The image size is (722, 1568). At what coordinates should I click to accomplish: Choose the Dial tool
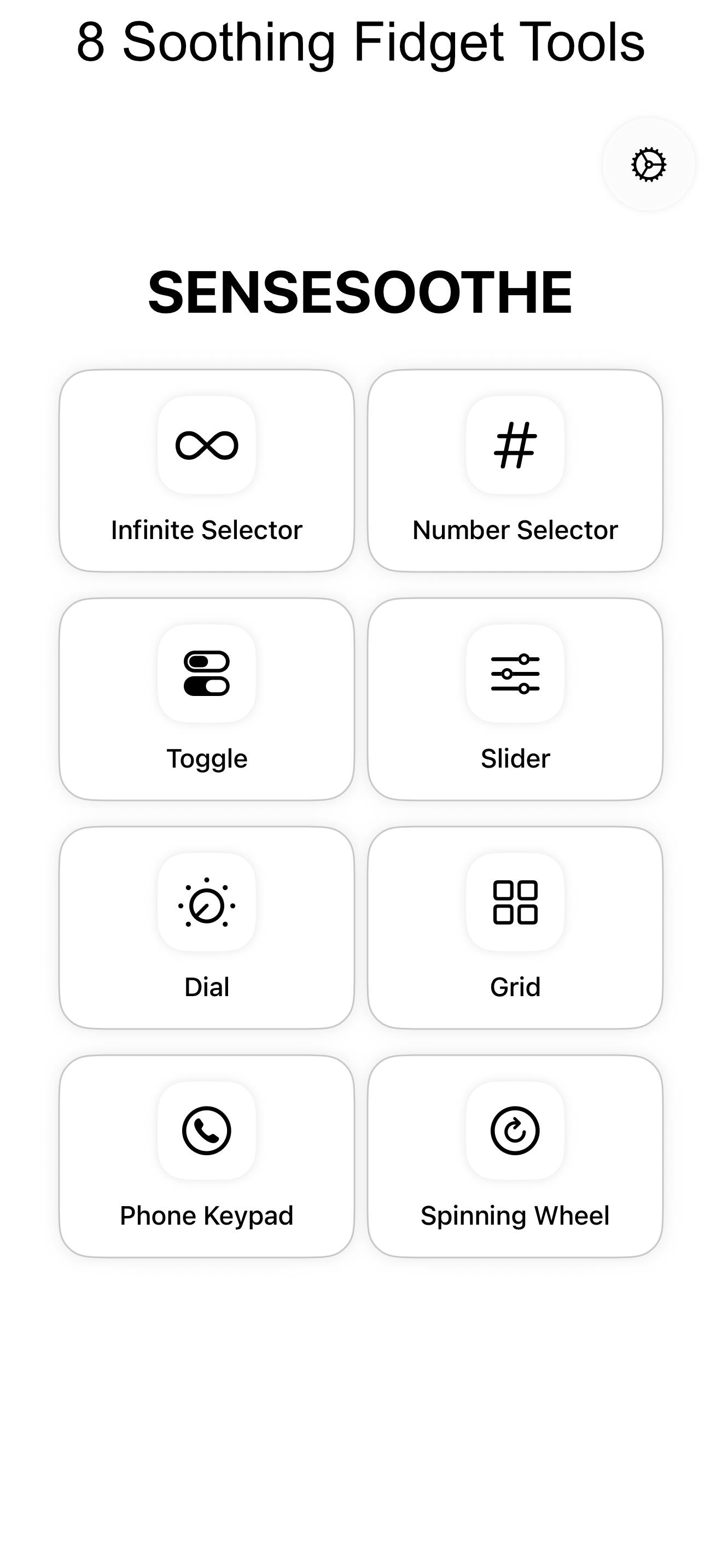[206, 927]
